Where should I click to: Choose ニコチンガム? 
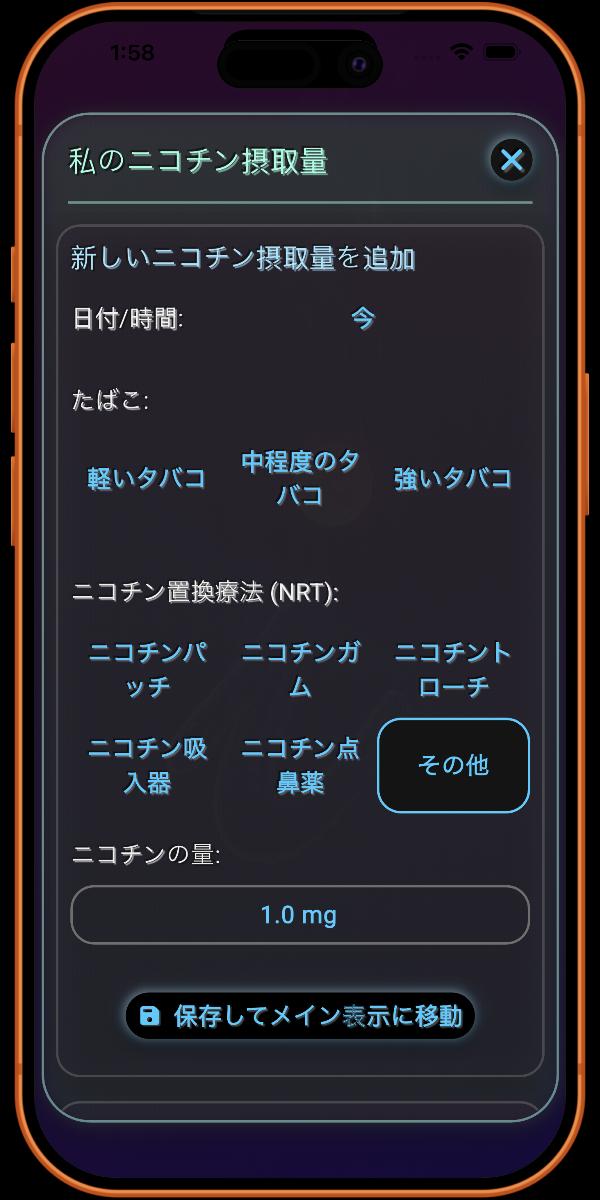[300, 670]
